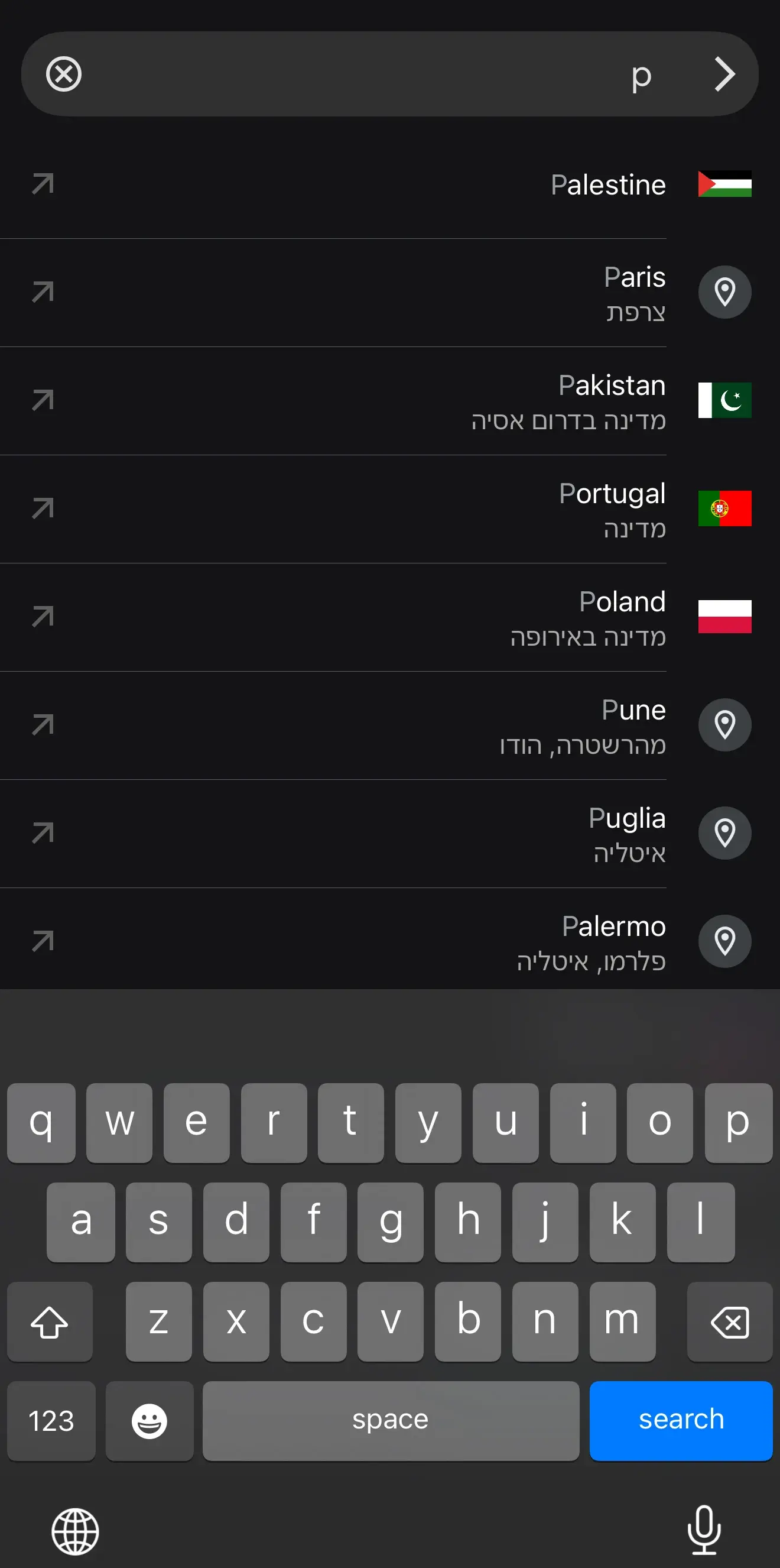This screenshot has width=780, height=1568.
Task: Hit the blue search key
Action: [x=680, y=1420]
